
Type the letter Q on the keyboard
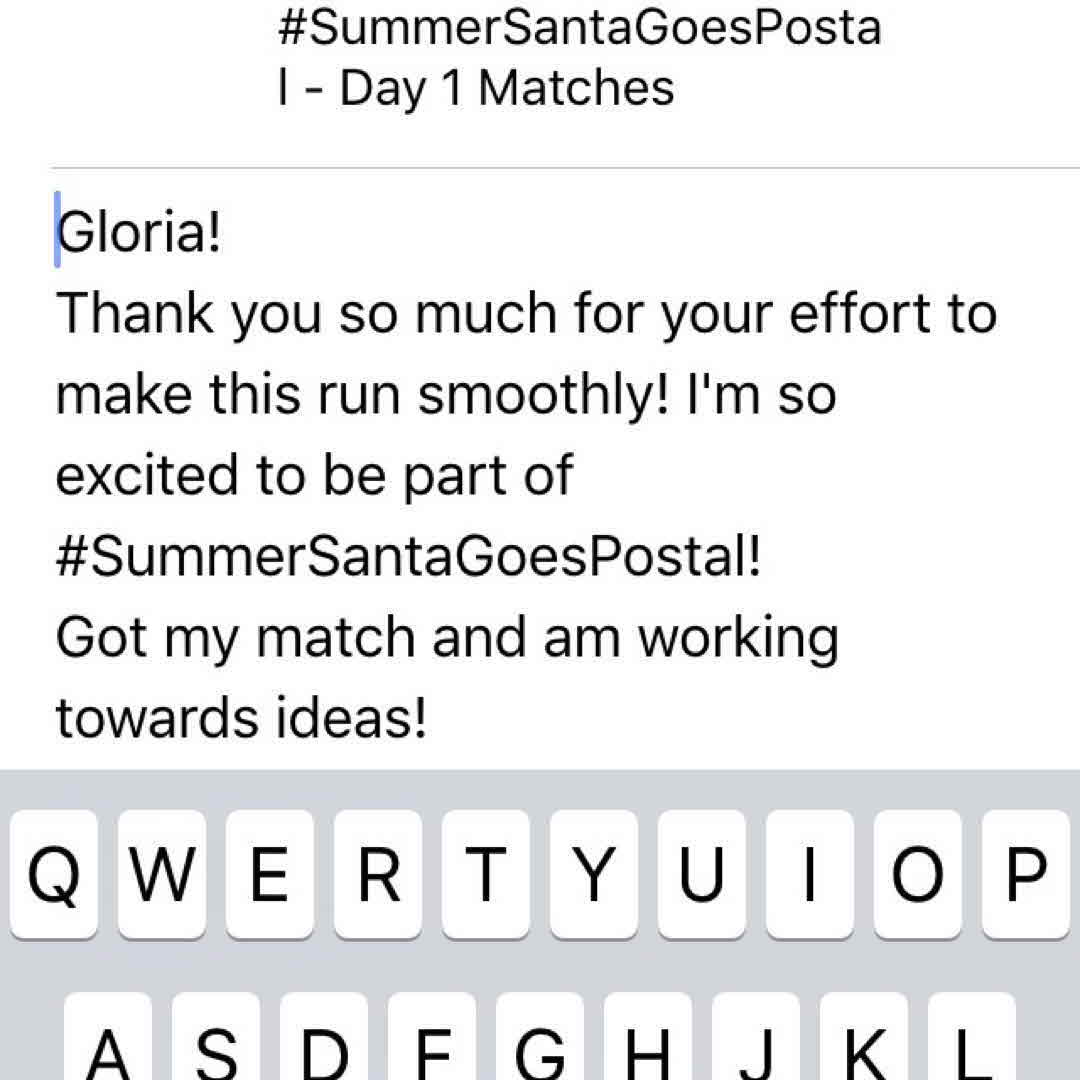pos(54,875)
